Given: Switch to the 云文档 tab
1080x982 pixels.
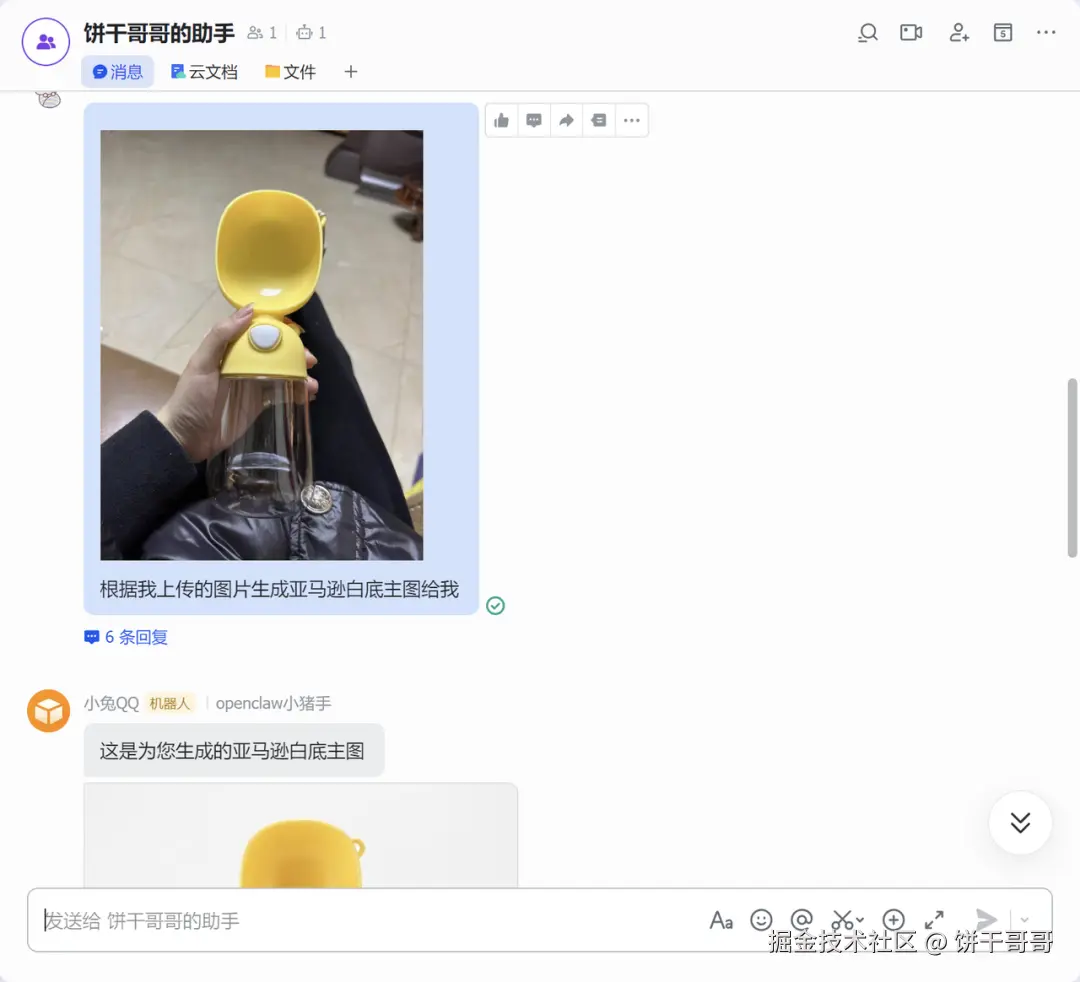Looking at the screenshot, I should tap(204, 72).
